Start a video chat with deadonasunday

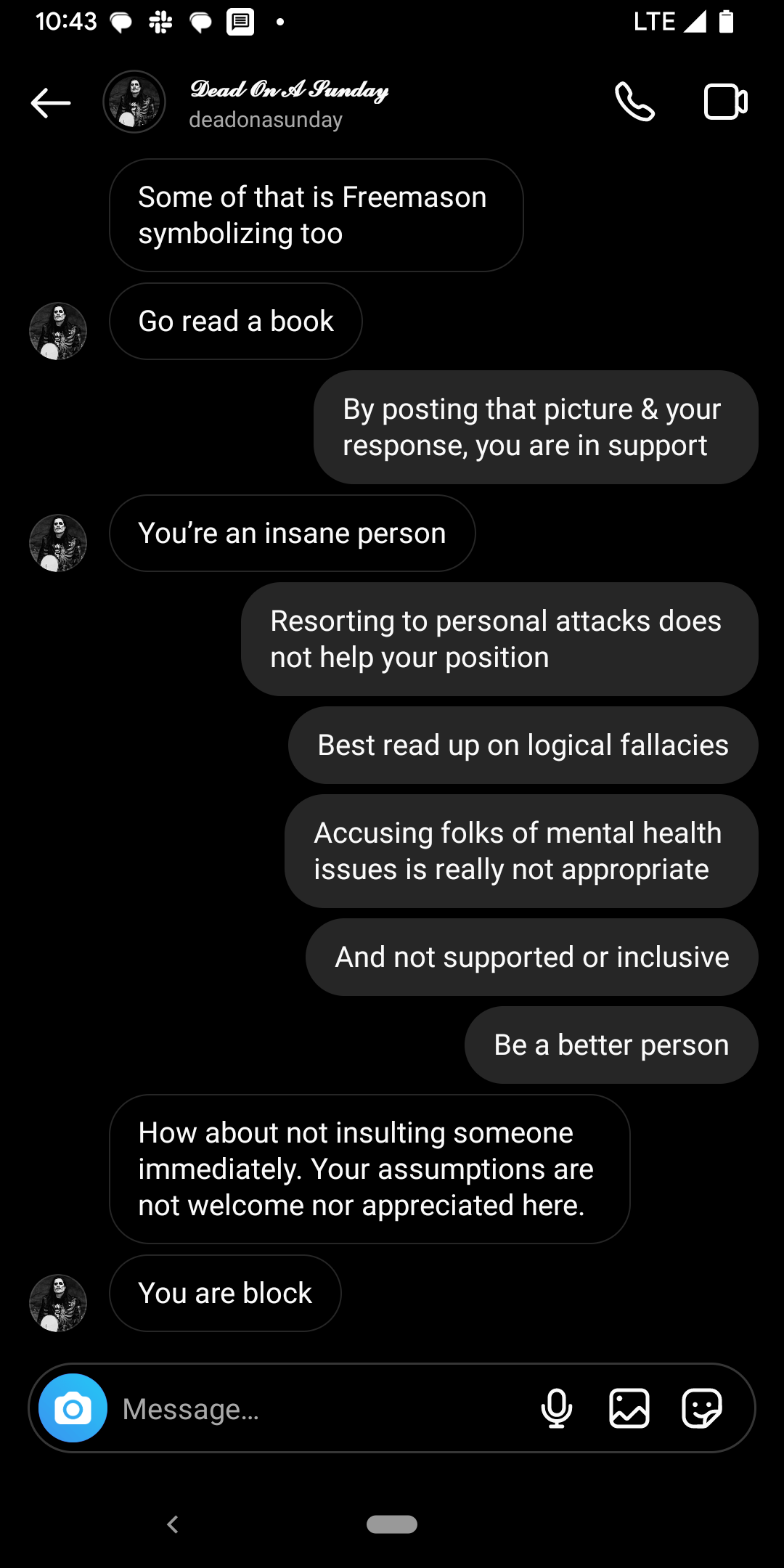coord(726,102)
